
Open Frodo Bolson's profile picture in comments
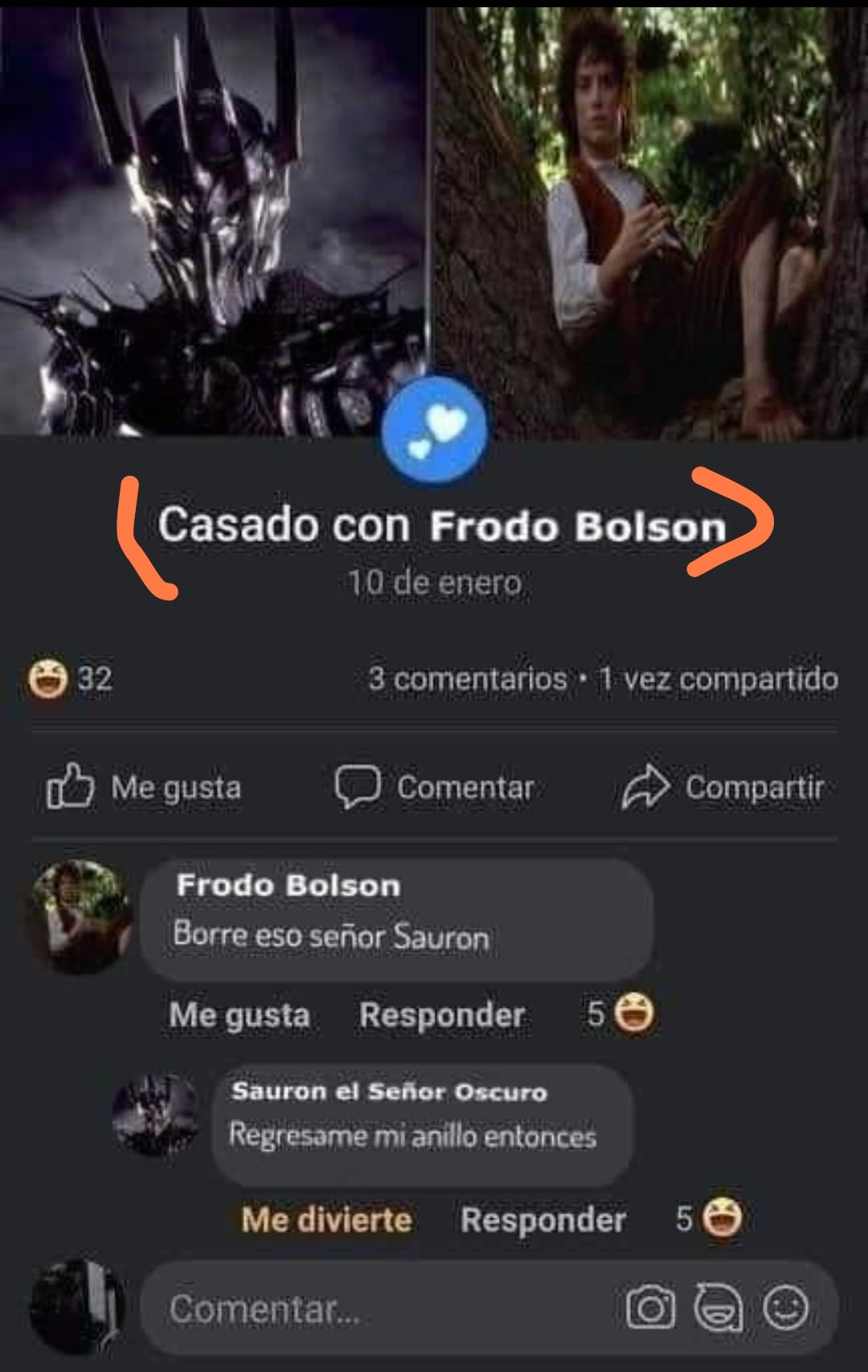click(80, 916)
